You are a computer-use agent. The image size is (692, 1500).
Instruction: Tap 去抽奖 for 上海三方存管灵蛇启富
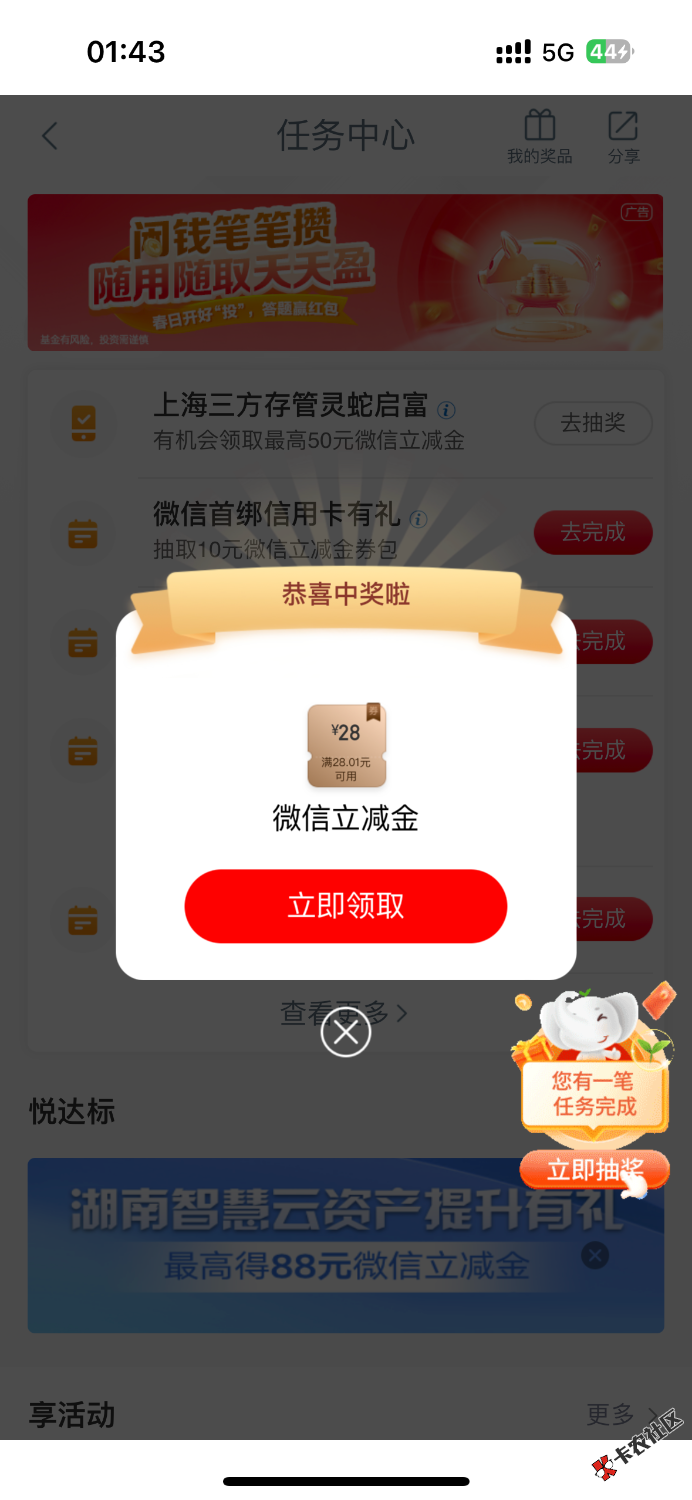(593, 423)
